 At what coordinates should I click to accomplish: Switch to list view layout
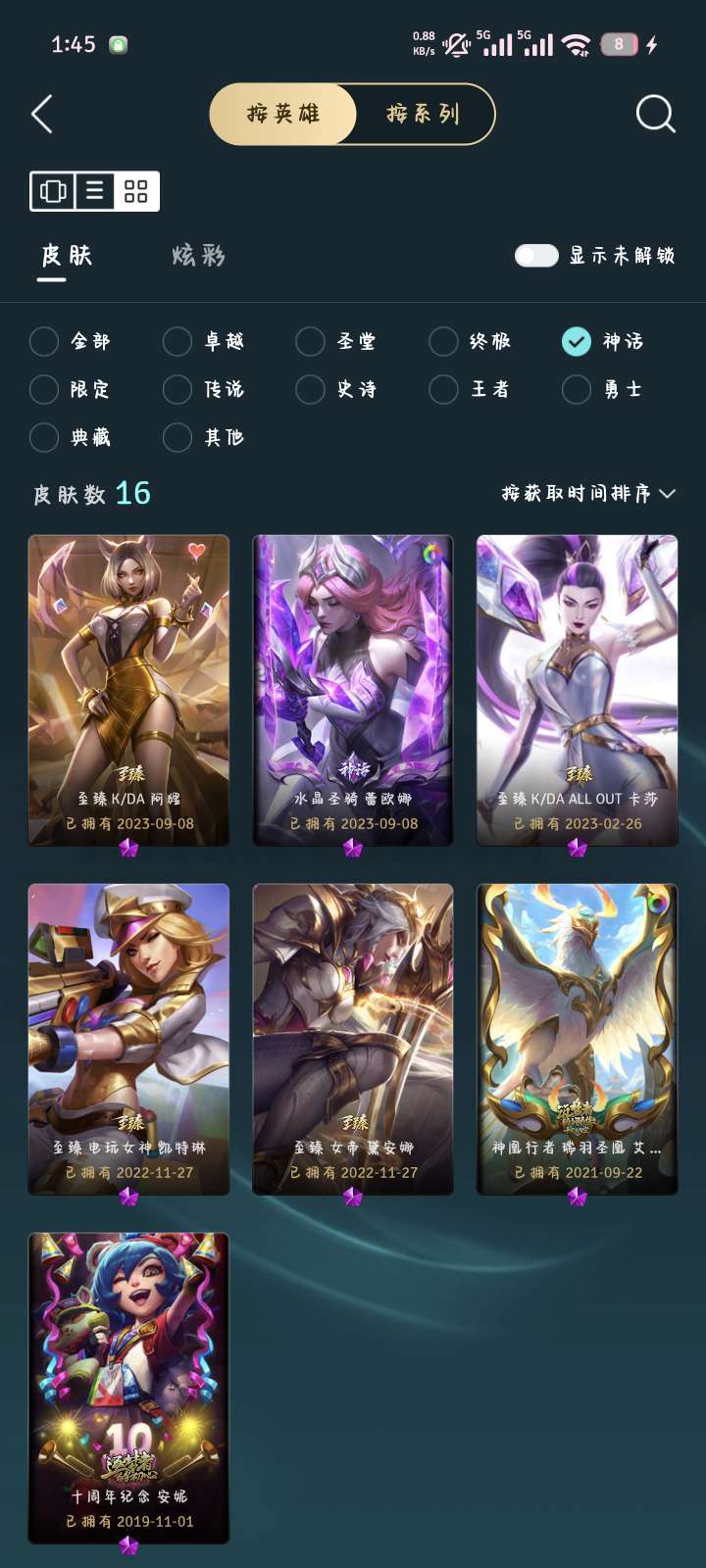tap(95, 190)
